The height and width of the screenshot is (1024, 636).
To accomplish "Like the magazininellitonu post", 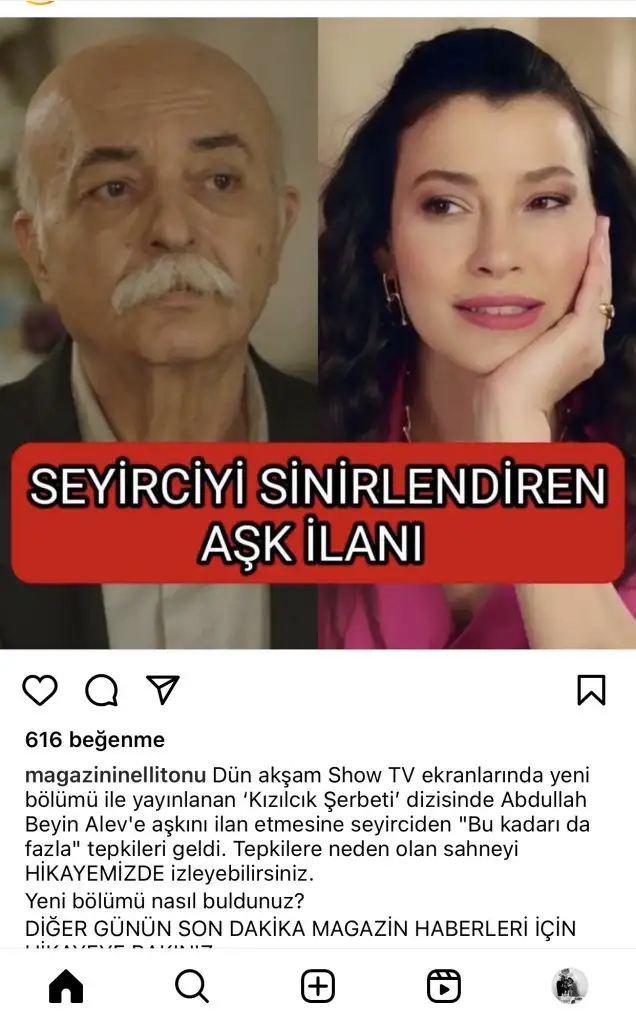I will pyautogui.click(x=40, y=690).
